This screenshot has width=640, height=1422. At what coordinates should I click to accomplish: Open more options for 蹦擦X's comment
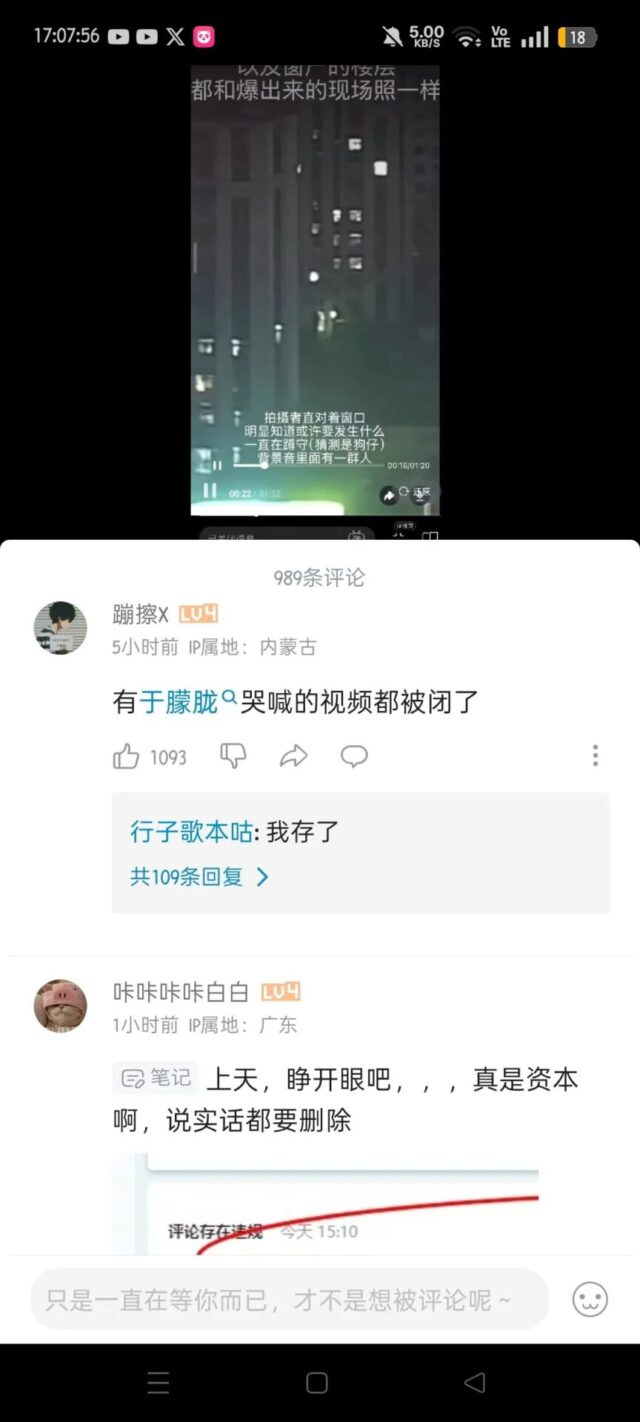[595, 756]
